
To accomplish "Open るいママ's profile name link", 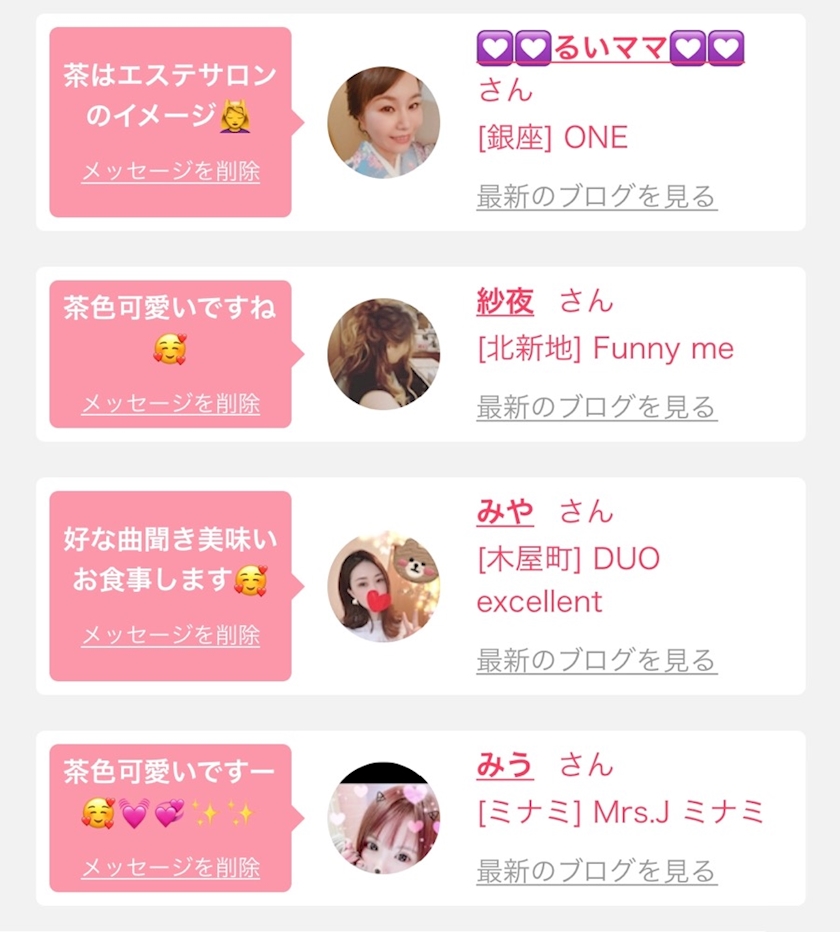I will (610, 47).
